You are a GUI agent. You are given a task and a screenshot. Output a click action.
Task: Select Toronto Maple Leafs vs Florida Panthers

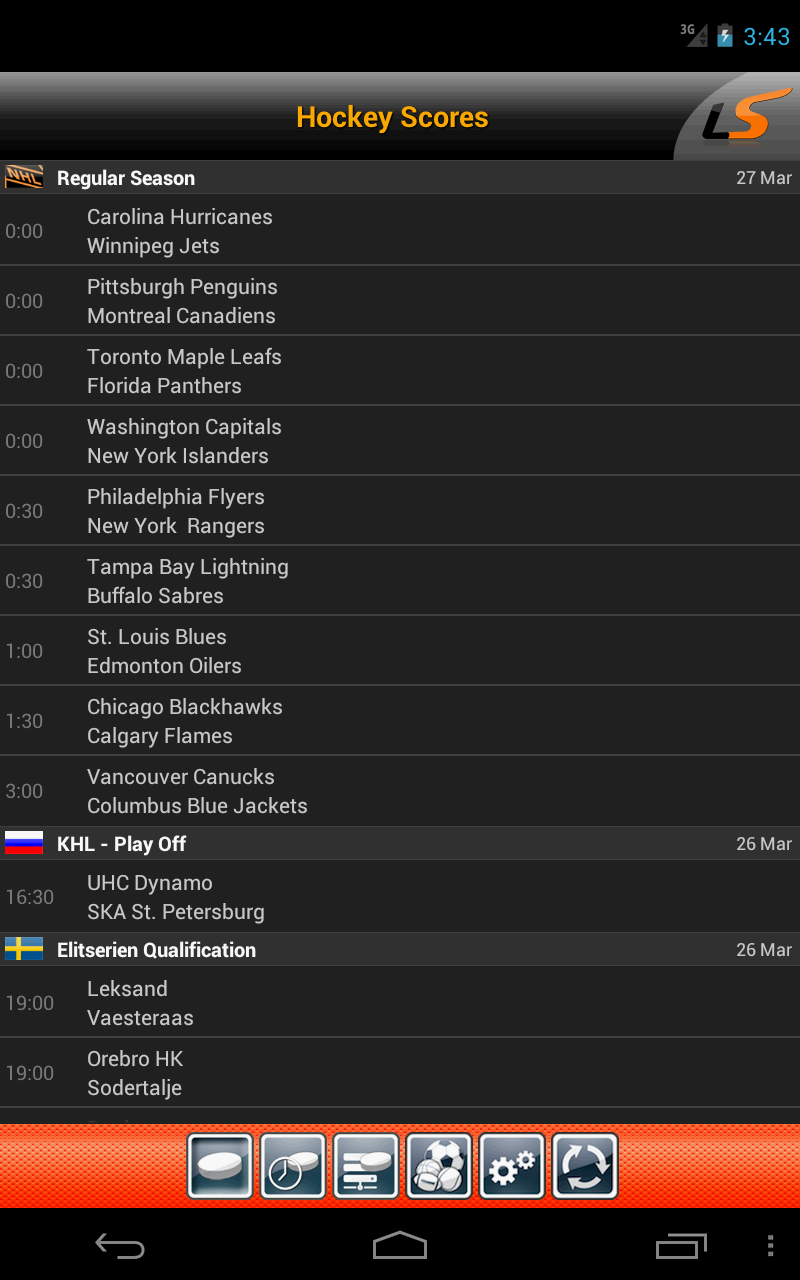(x=400, y=371)
